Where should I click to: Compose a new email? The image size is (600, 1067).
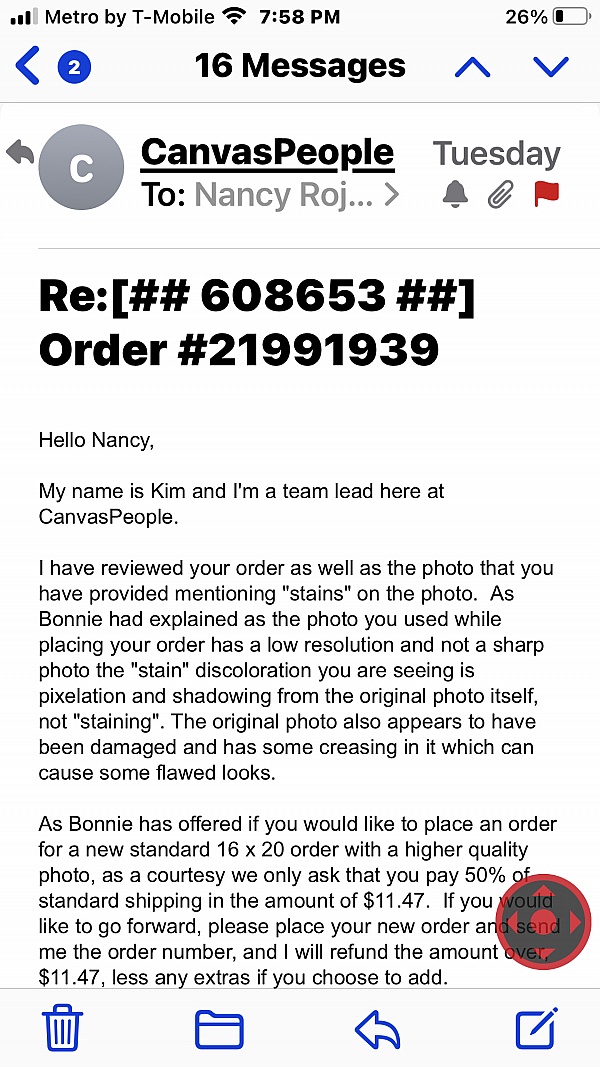click(535, 1028)
